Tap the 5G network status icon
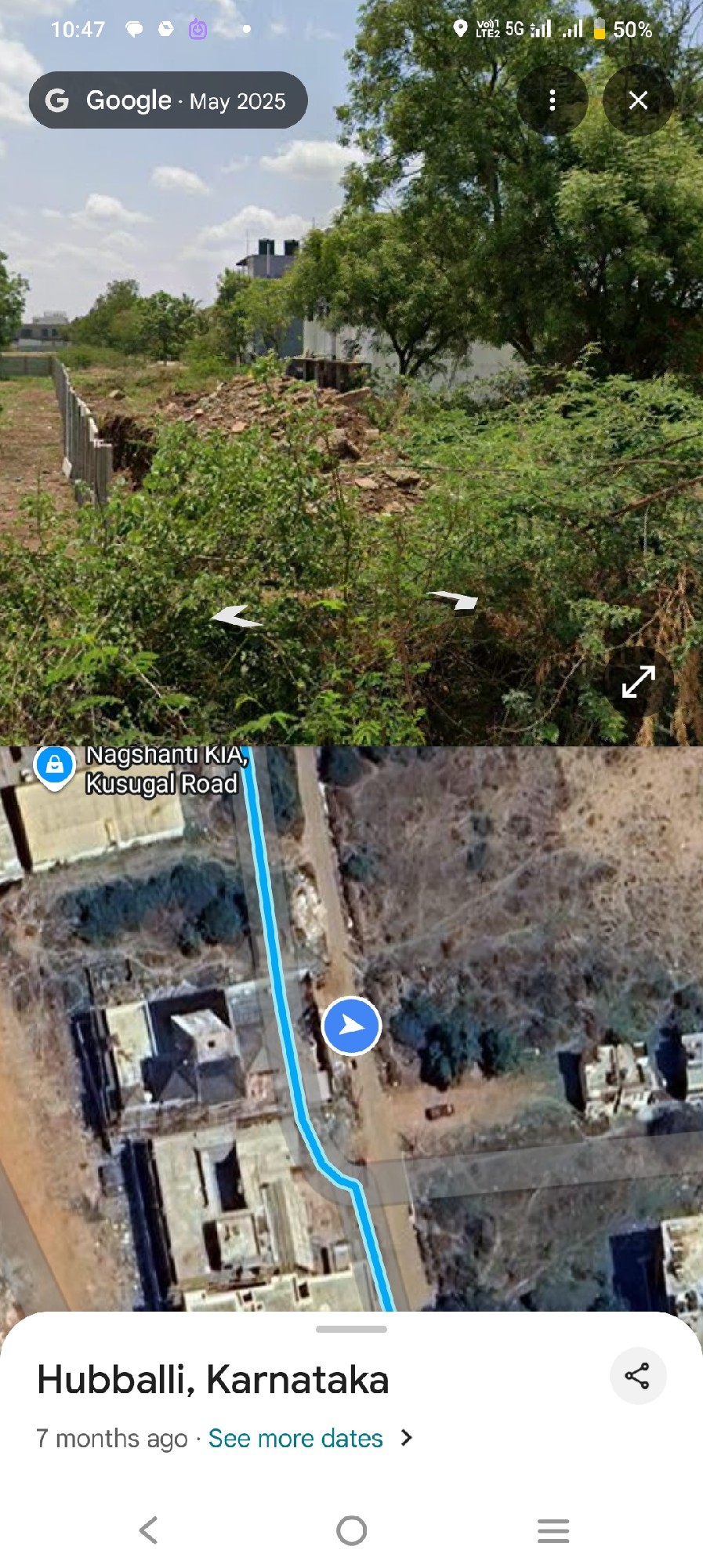The width and height of the screenshot is (703, 1568). point(516,28)
